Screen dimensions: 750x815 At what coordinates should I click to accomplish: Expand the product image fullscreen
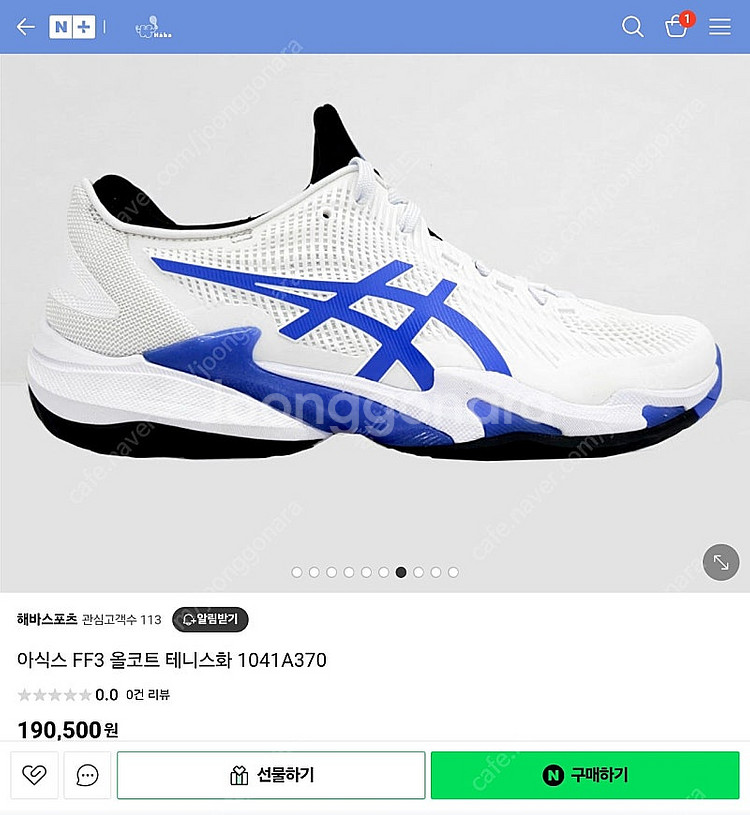721,562
